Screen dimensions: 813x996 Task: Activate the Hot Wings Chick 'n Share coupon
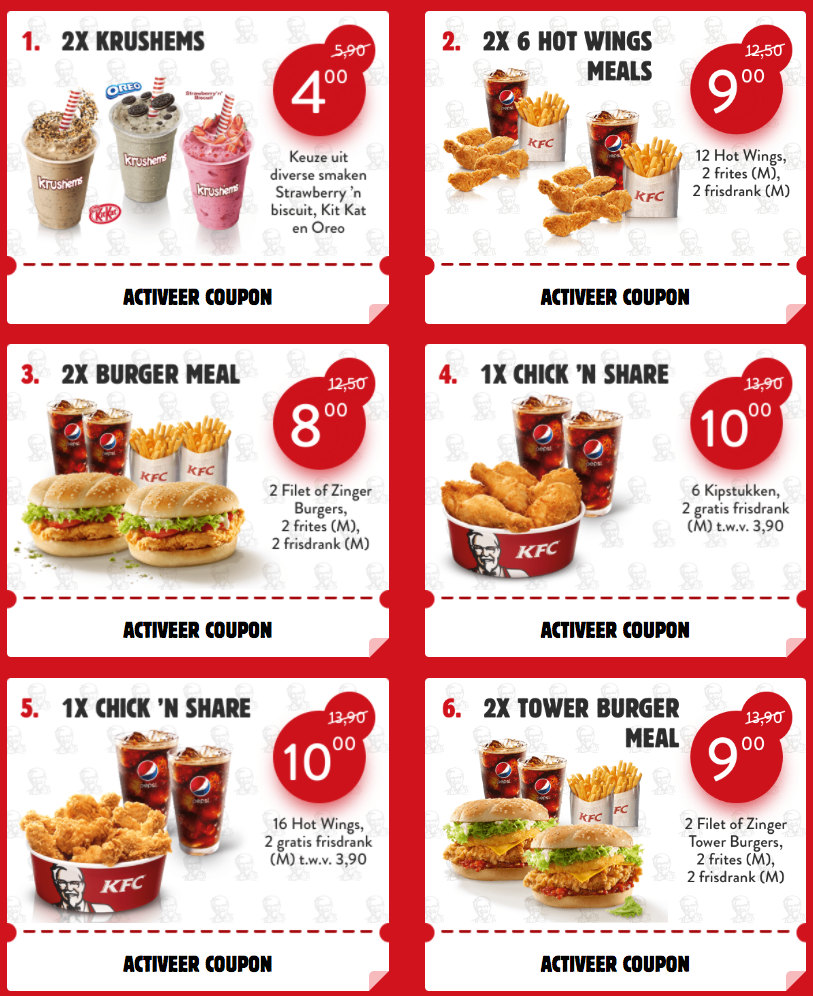[x=196, y=965]
